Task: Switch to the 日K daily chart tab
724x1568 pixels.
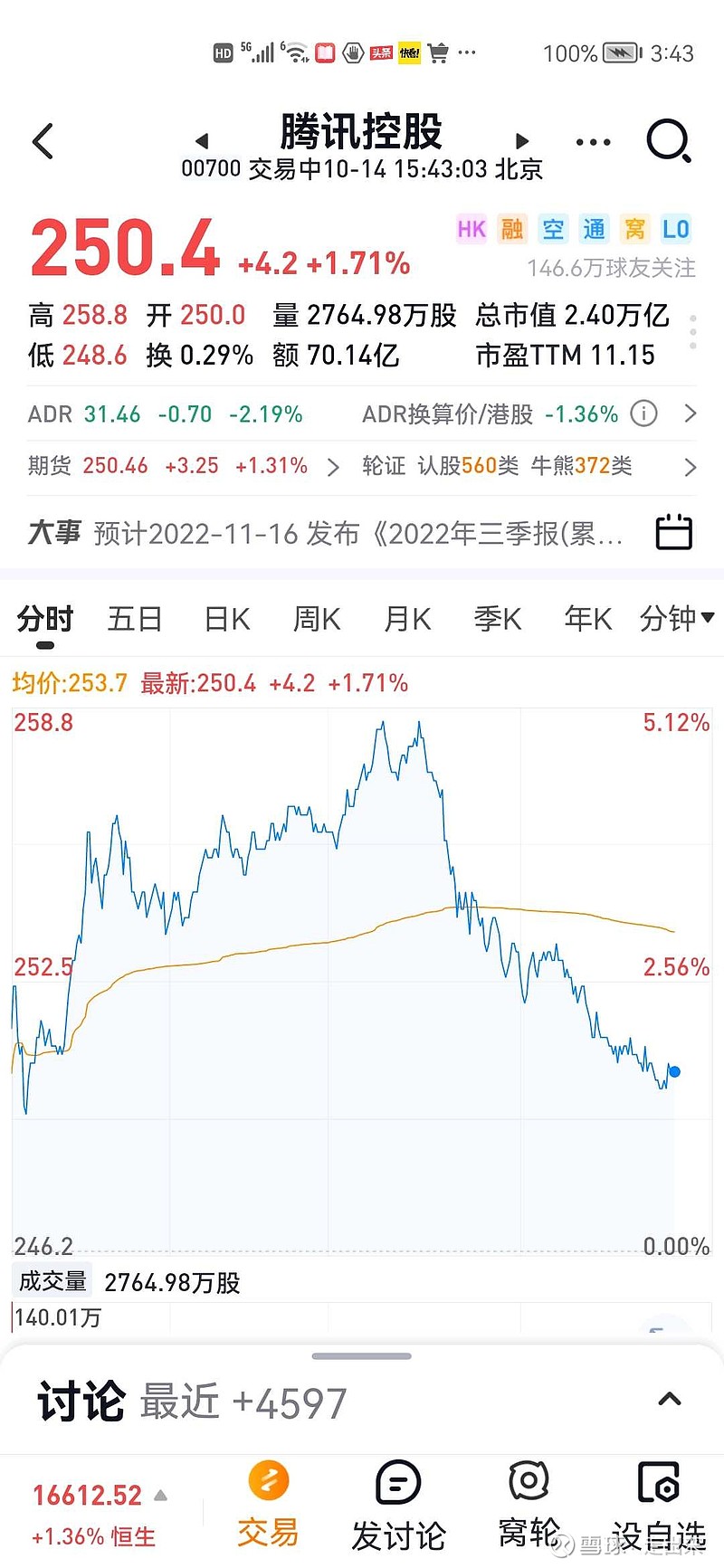Action: click(224, 618)
